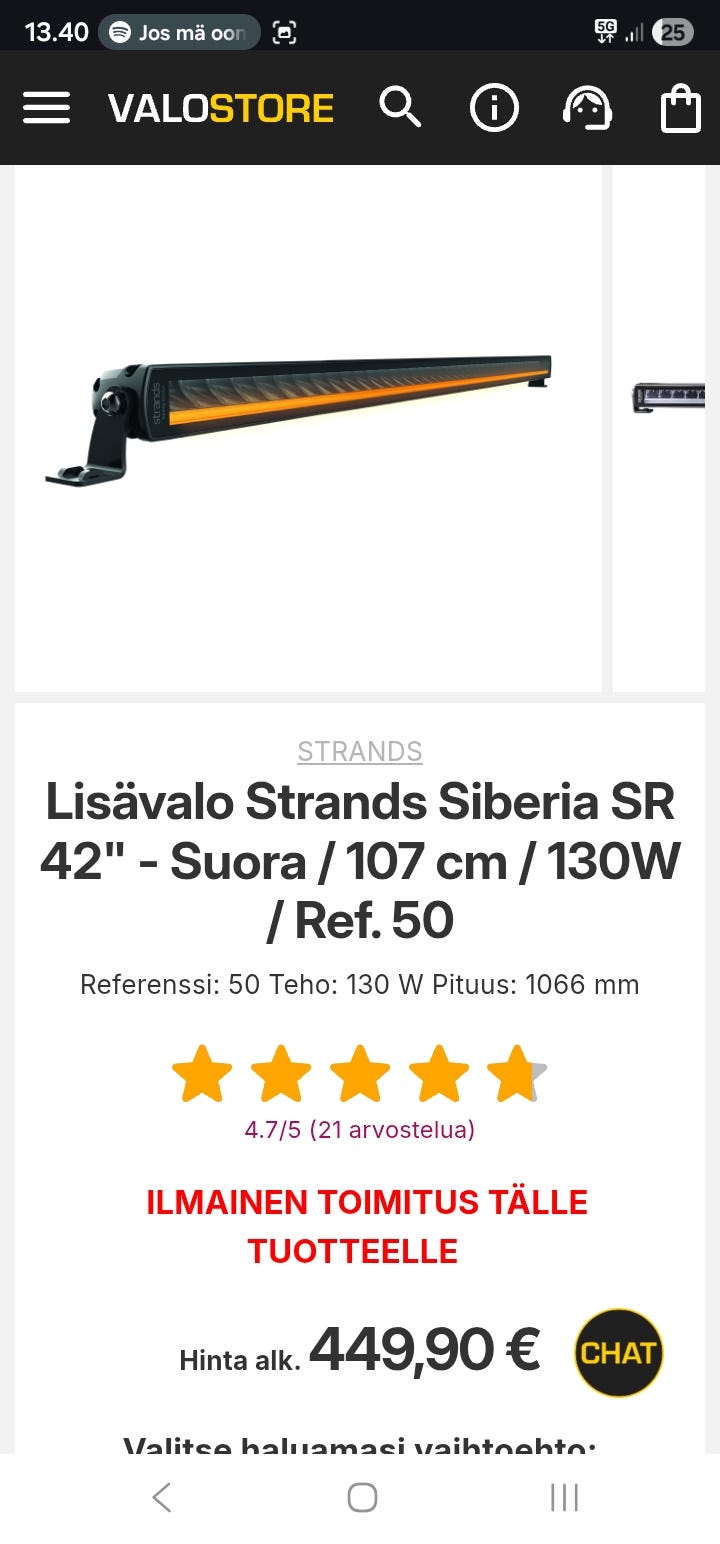Tap the Valostore logo to go home
The image size is (720, 1544).
coord(221,108)
